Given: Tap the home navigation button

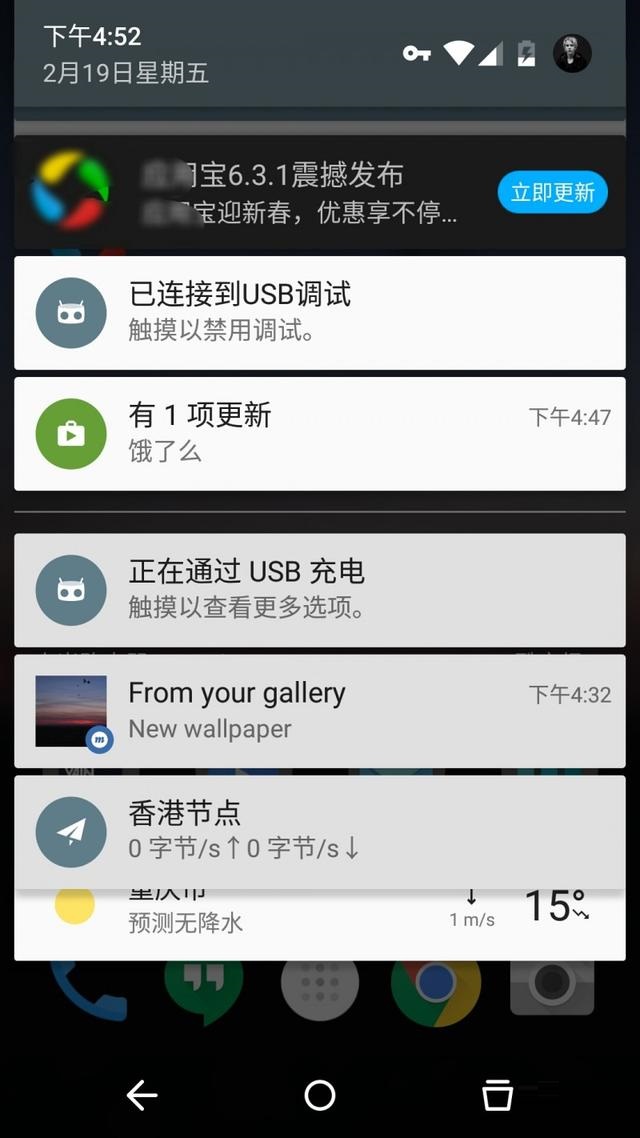Looking at the screenshot, I should (320, 1096).
